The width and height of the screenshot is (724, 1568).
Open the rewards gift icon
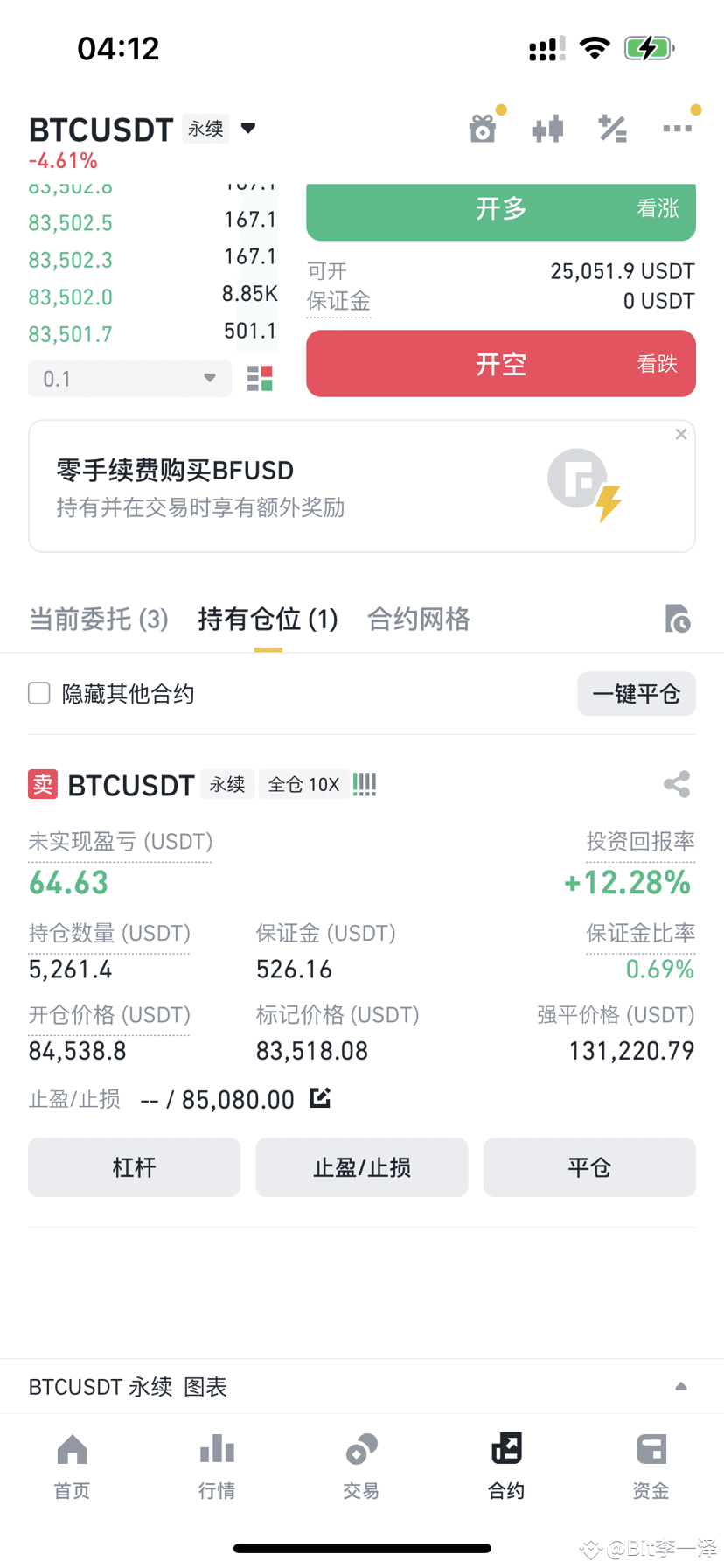click(x=483, y=128)
